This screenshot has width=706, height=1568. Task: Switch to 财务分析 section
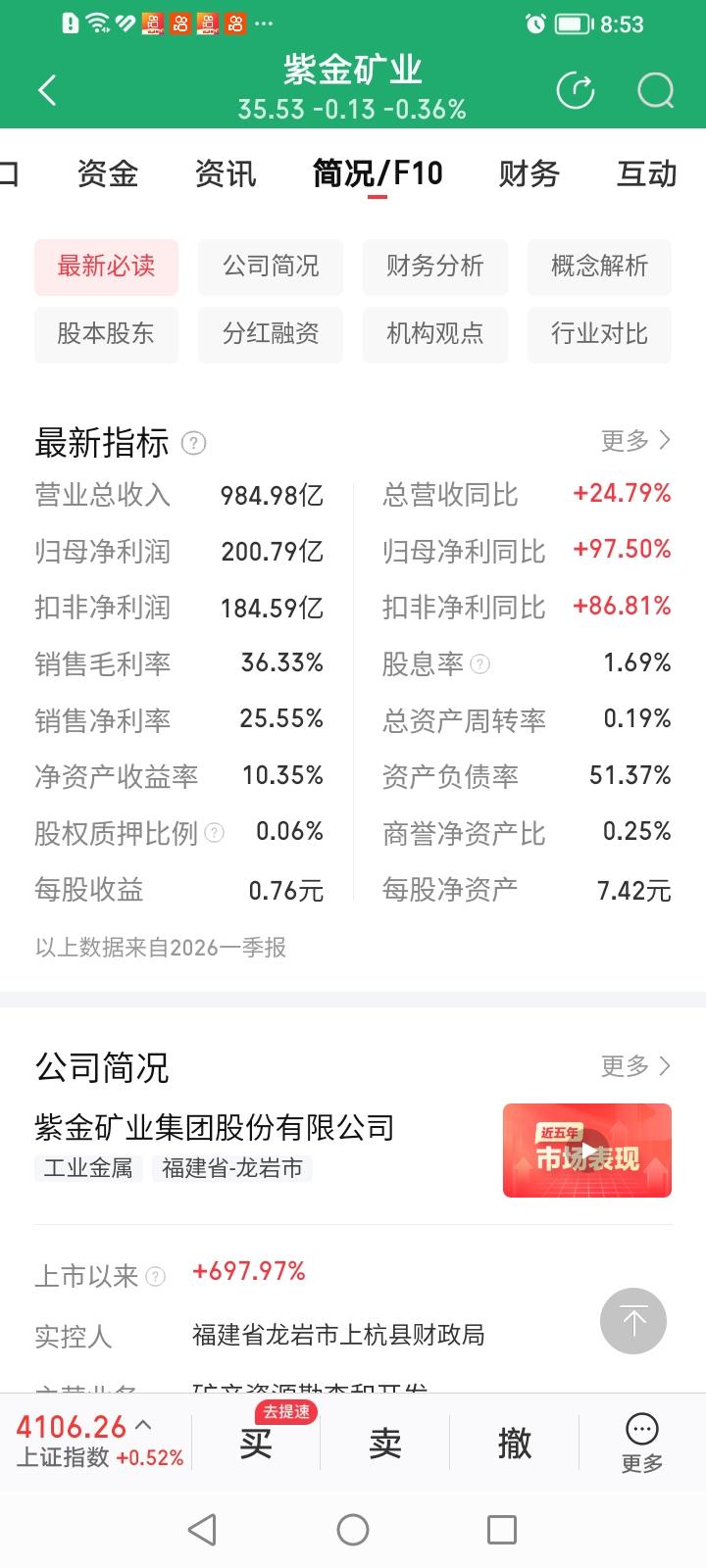(434, 267)
